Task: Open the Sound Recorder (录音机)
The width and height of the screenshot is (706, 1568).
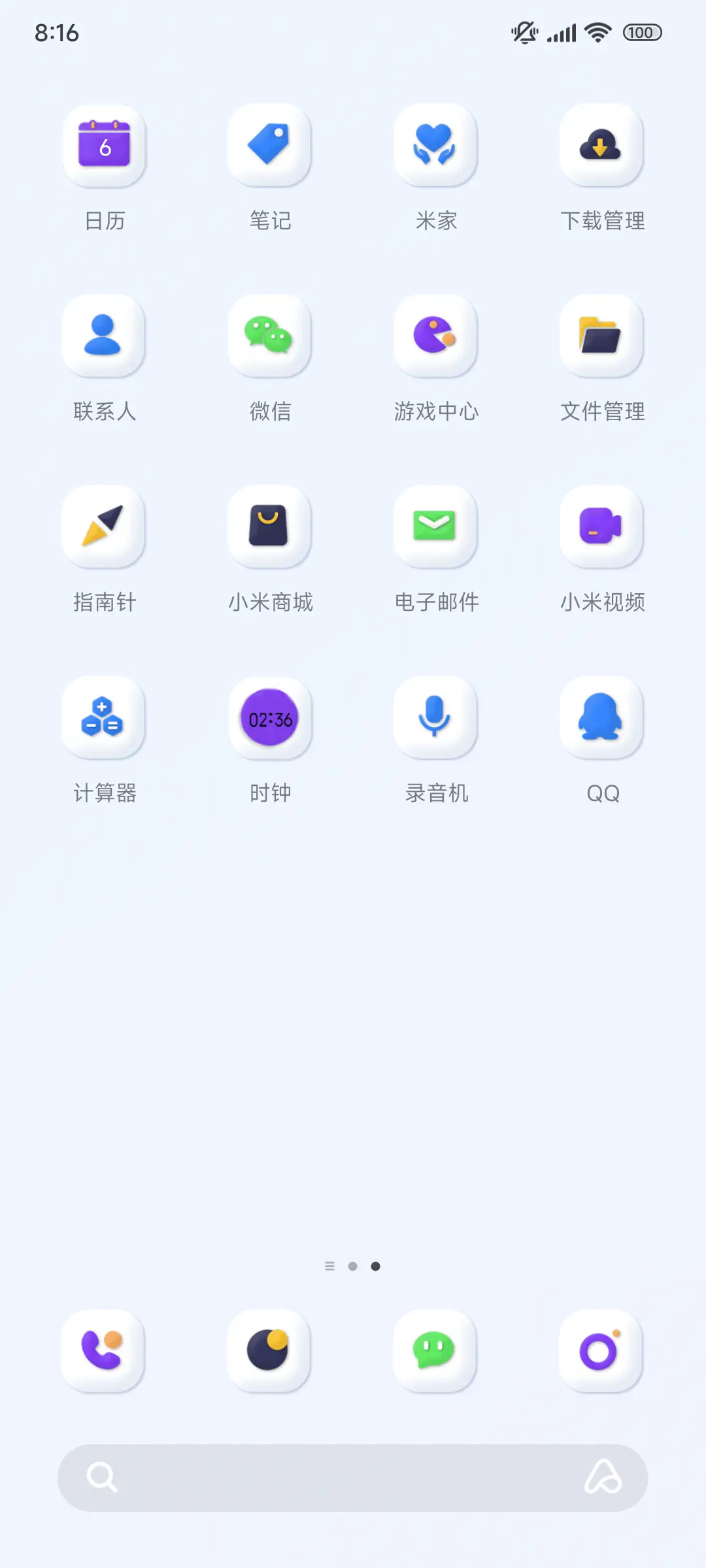Action: coord(435,717)
